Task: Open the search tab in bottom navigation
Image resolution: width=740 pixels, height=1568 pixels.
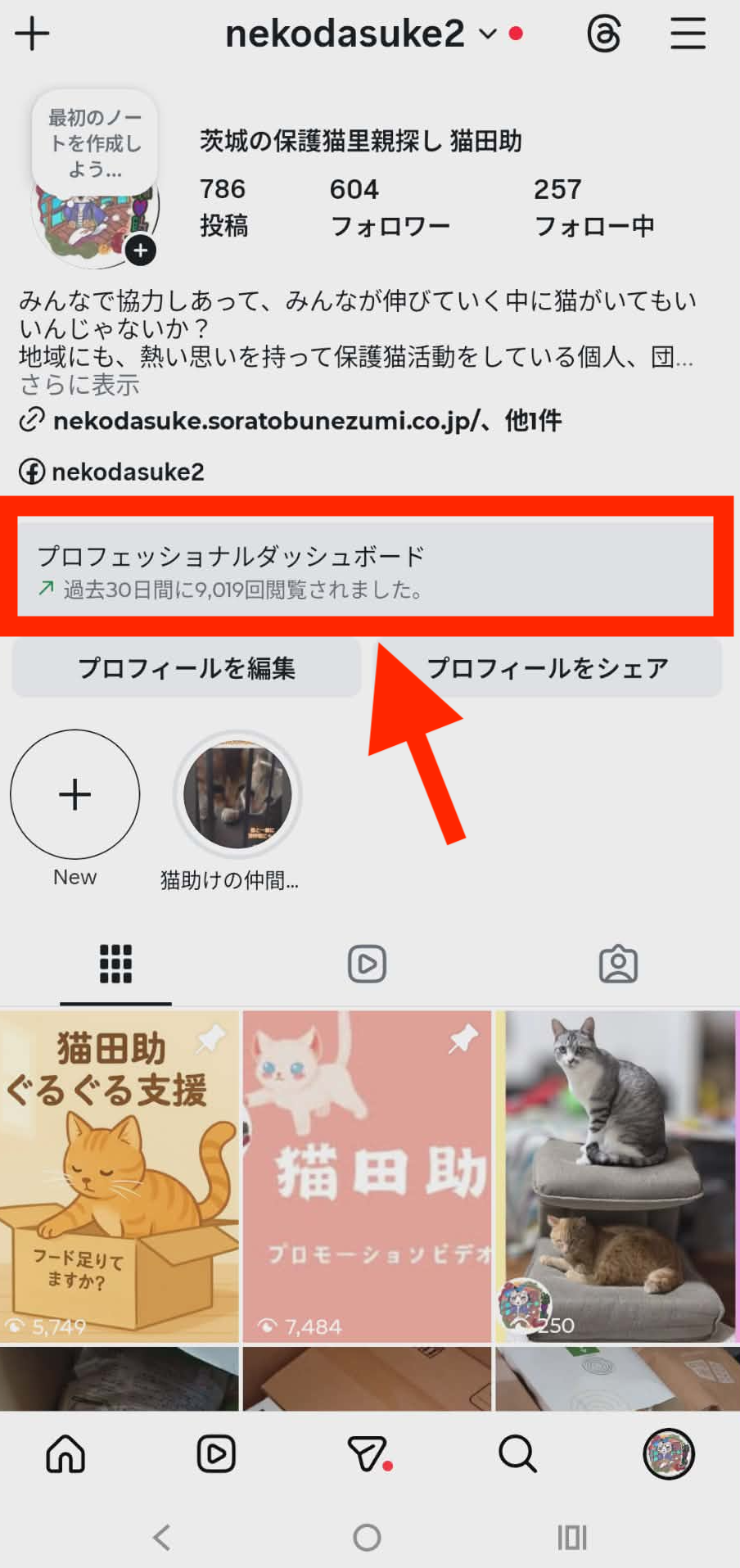Action: (x=517, y=1454)
